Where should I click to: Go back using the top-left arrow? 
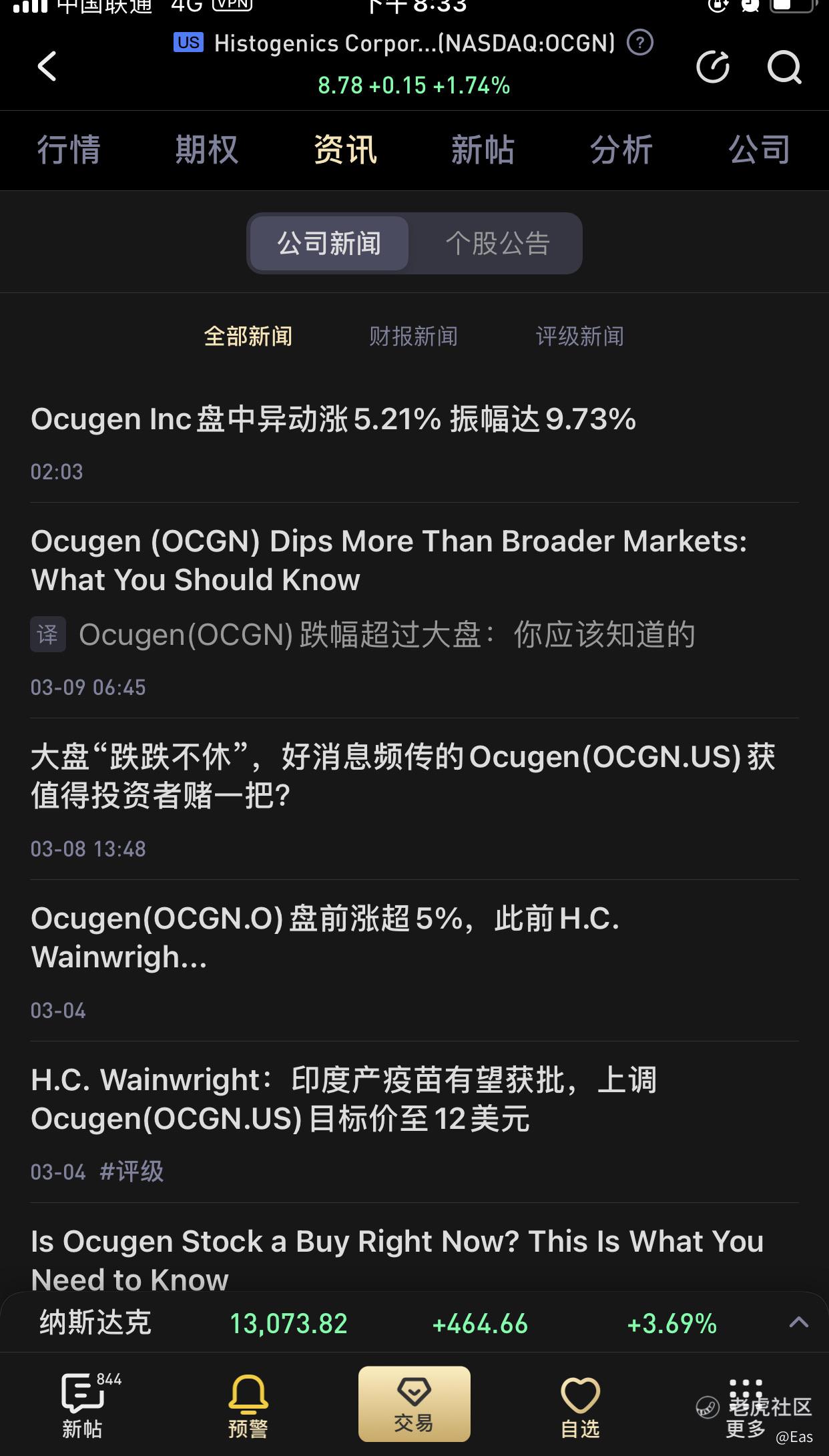pos(47,67)
